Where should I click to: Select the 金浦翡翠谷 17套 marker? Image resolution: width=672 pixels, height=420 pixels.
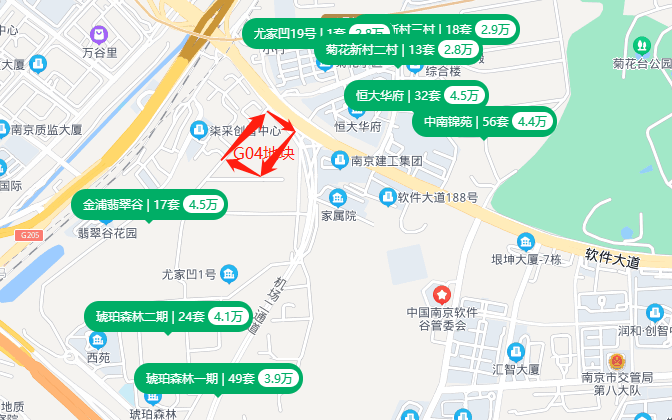(150, 204)
